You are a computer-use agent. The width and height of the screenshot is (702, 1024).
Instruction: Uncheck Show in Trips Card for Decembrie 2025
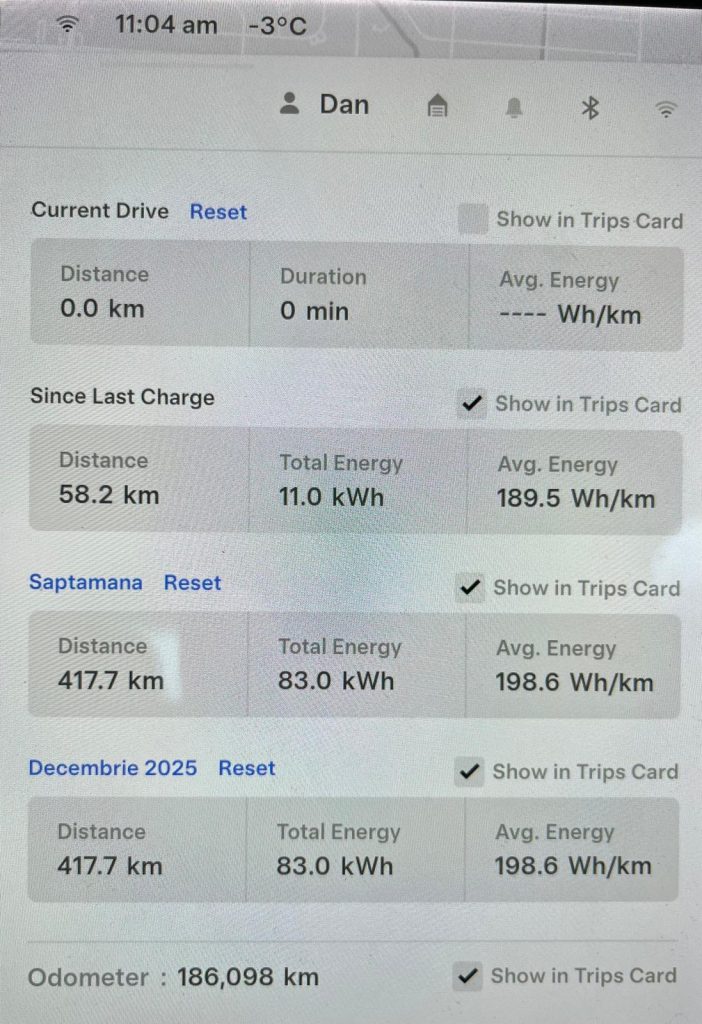469,772
